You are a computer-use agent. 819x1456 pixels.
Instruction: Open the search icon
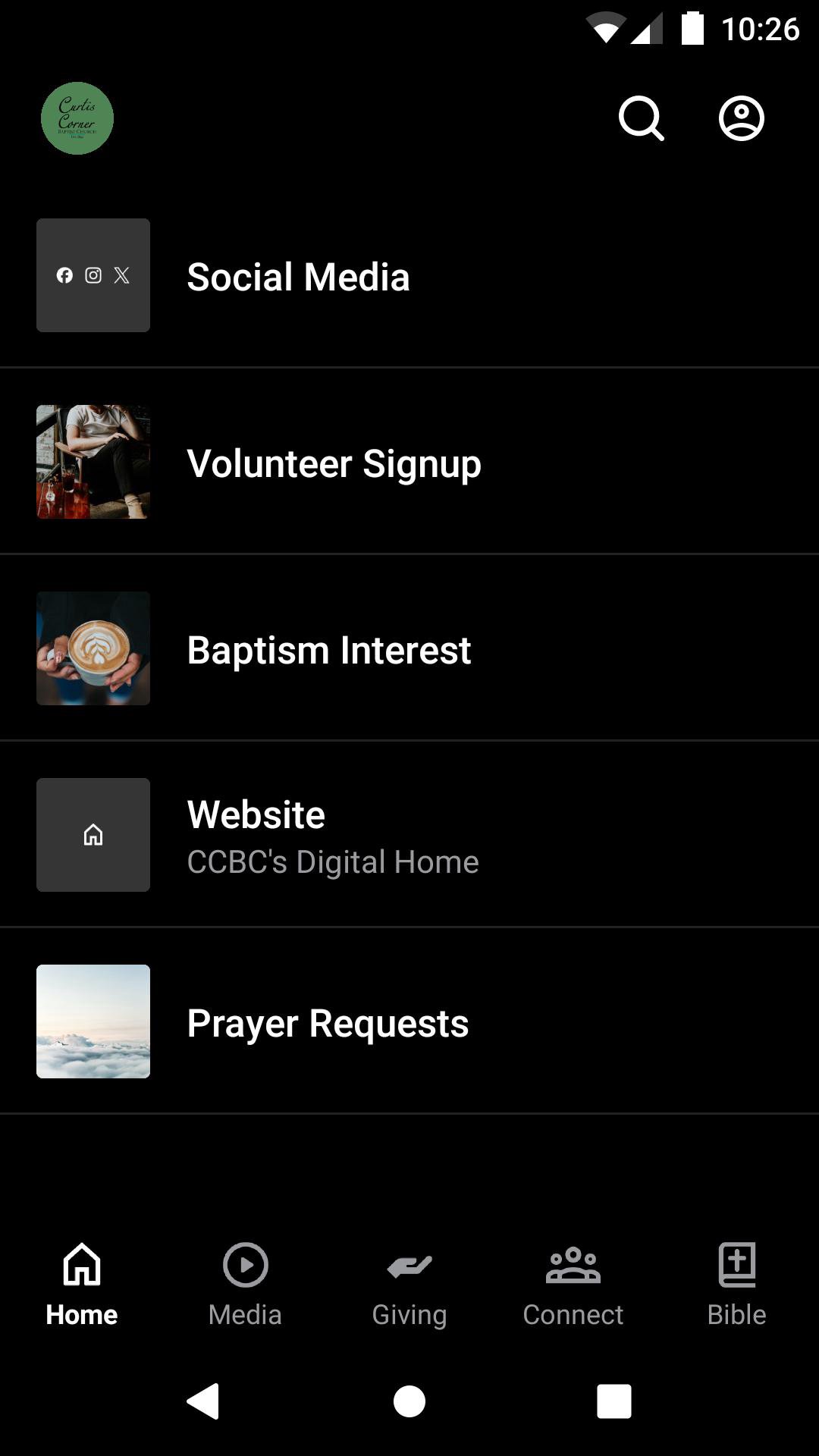[x=641, y=118]
